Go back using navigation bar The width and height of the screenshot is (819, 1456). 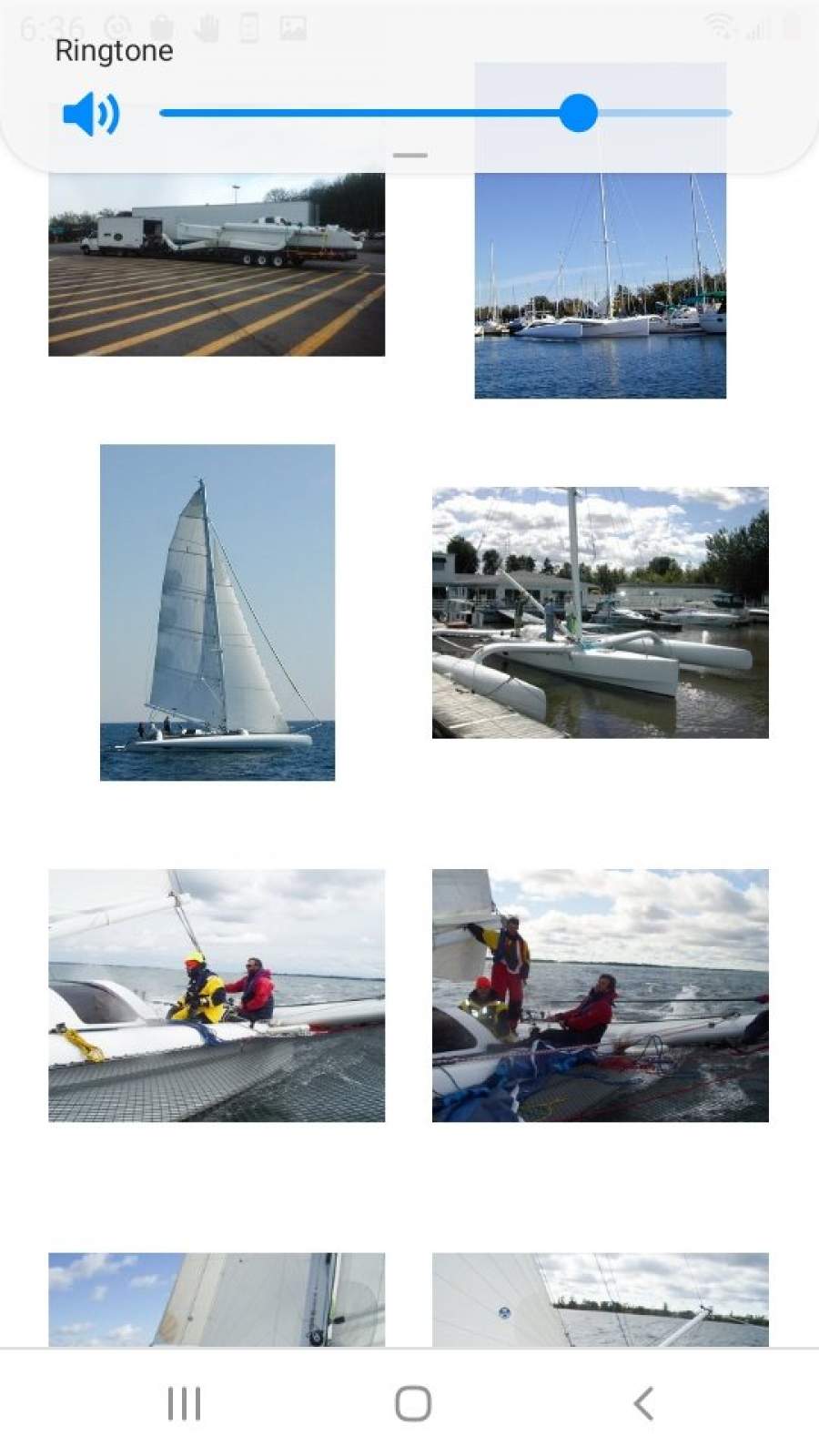tap(643, 1403)
